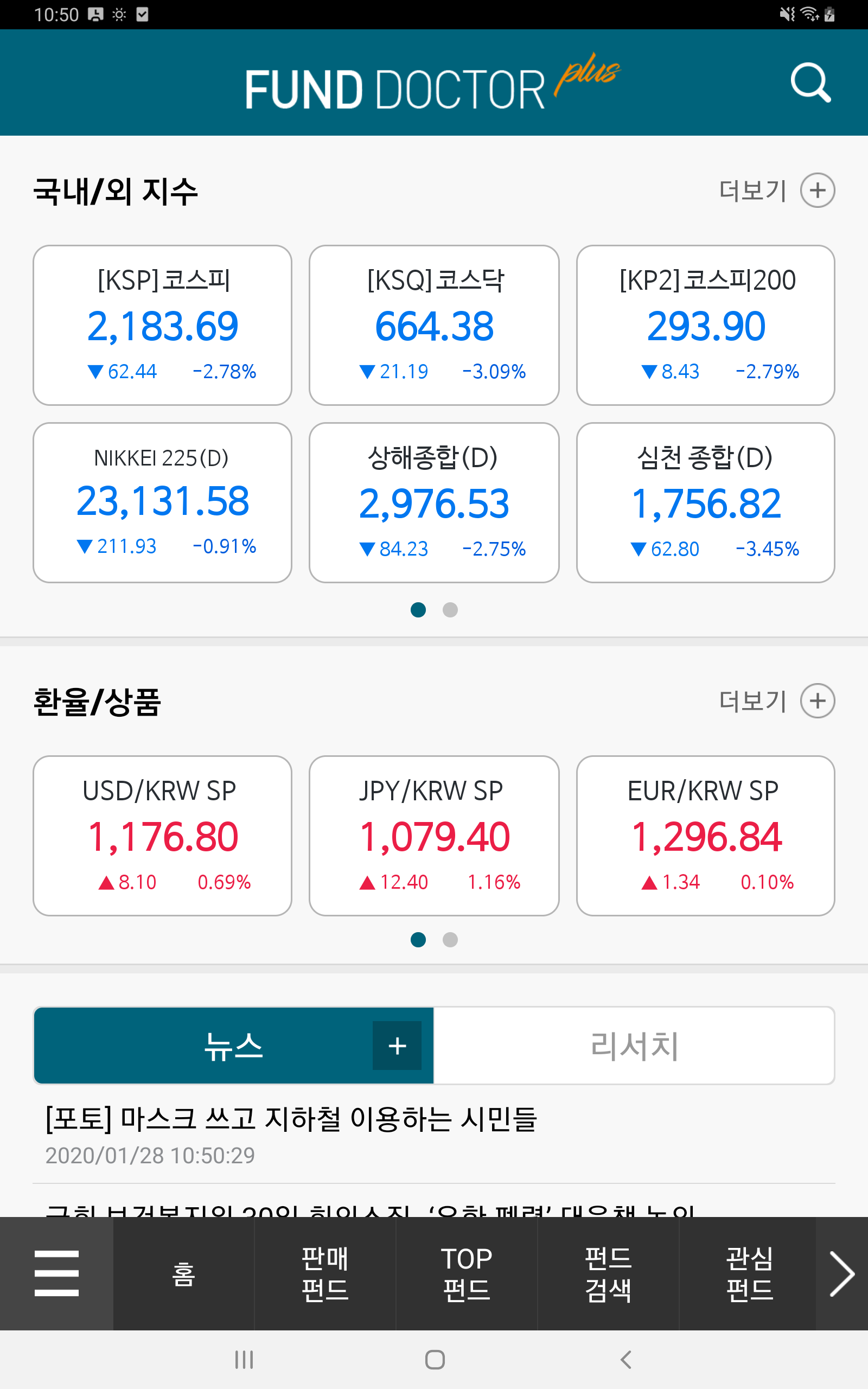Select the second page dot under indices
The image size is (868, 1389).
pyautogui.click(x=451, y=610)
